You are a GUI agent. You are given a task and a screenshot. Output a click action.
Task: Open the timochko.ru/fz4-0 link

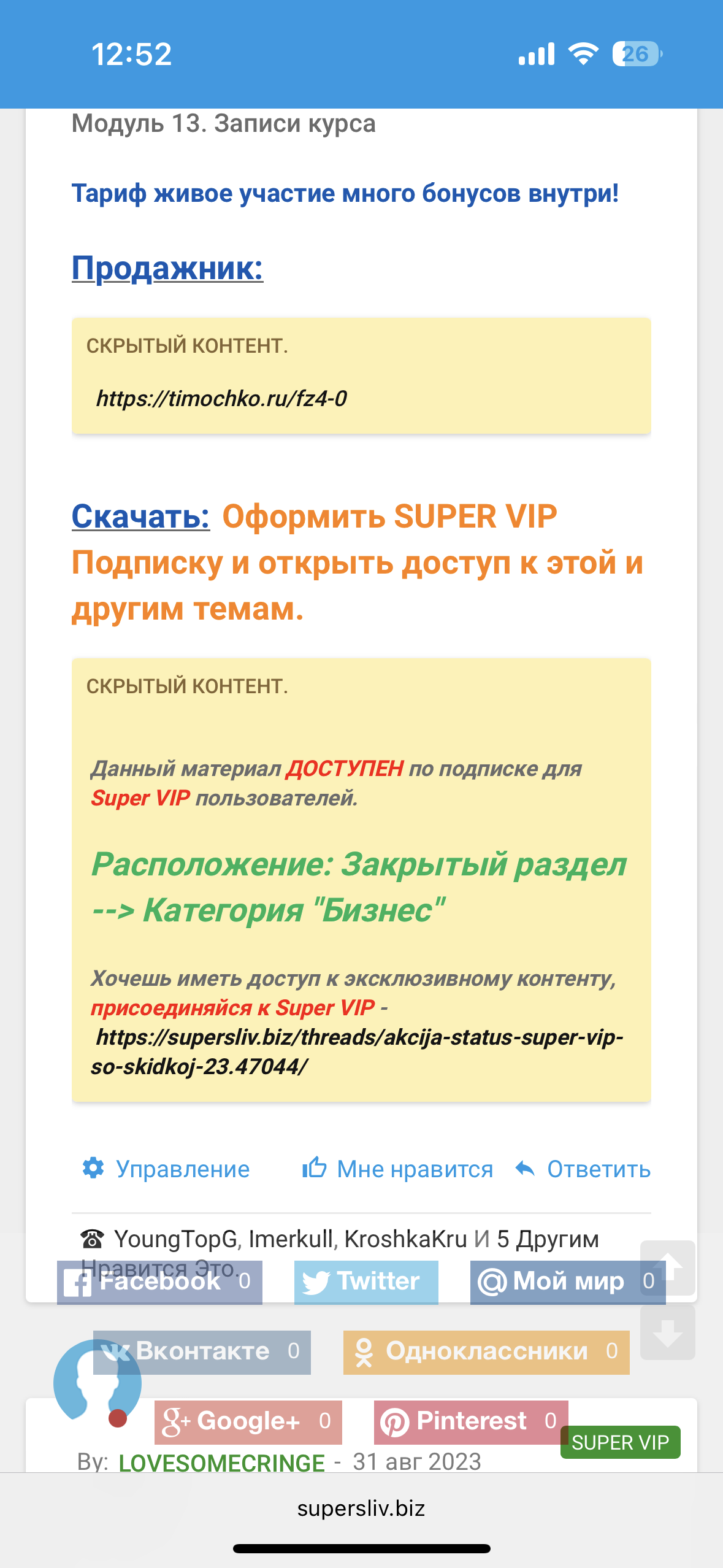[x=221, y=399]
